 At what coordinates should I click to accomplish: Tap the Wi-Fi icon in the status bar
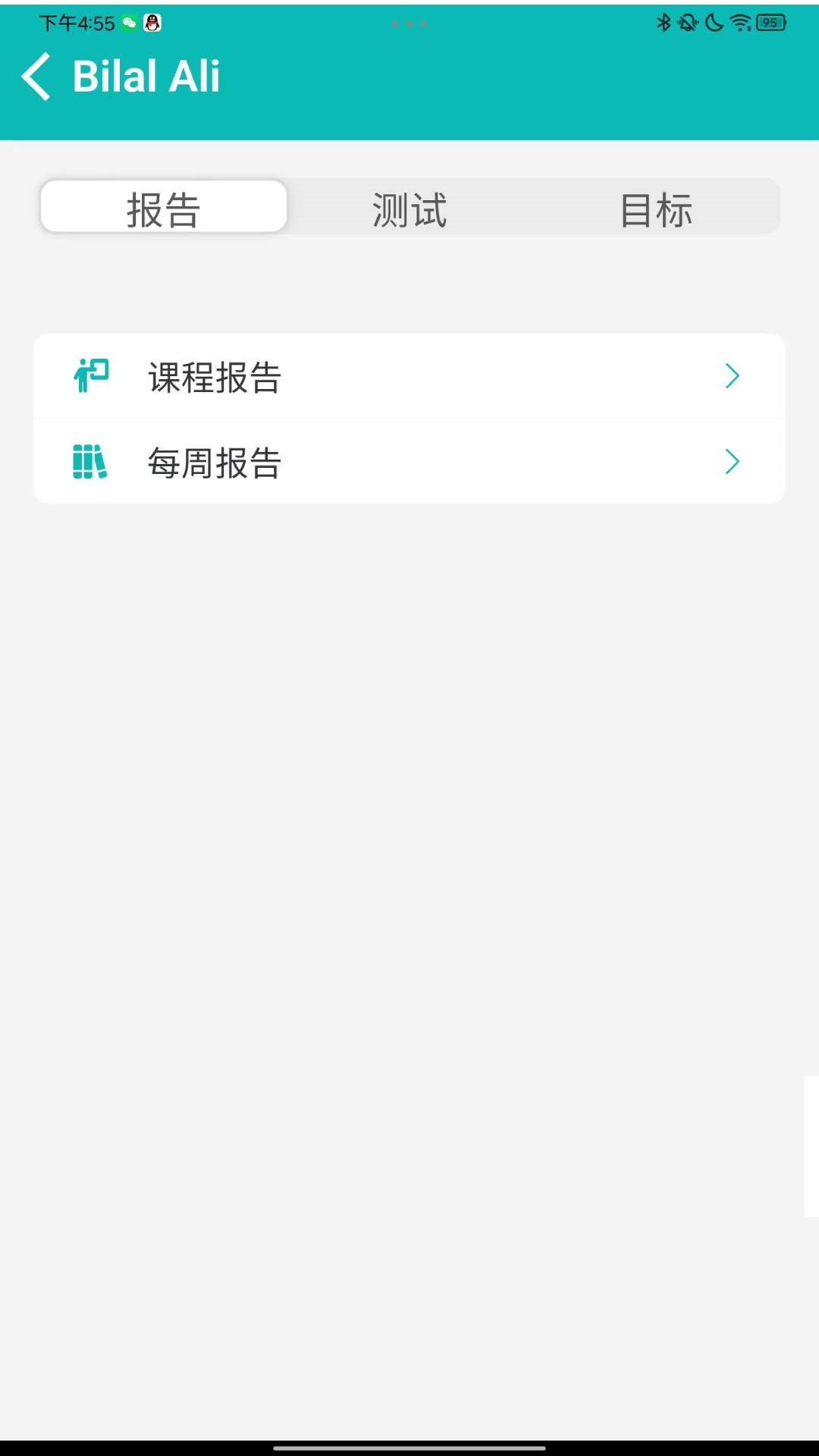tap(739, 23)
